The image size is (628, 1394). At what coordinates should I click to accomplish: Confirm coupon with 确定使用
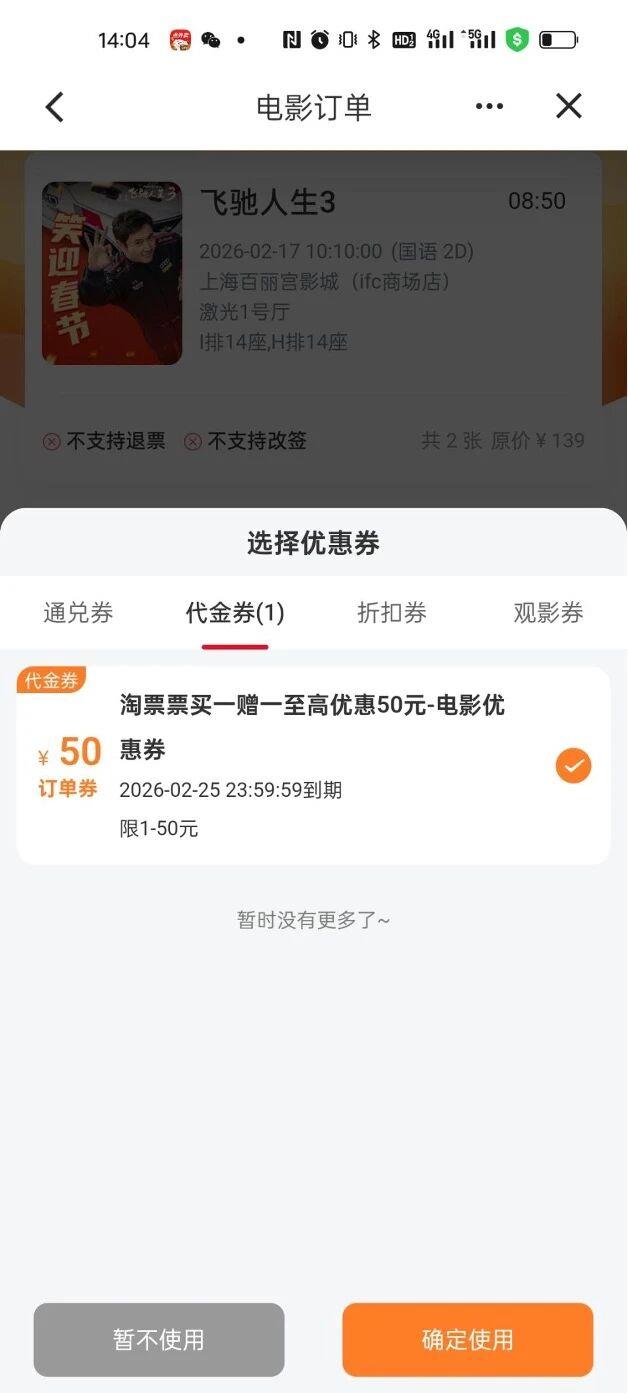468,1340
